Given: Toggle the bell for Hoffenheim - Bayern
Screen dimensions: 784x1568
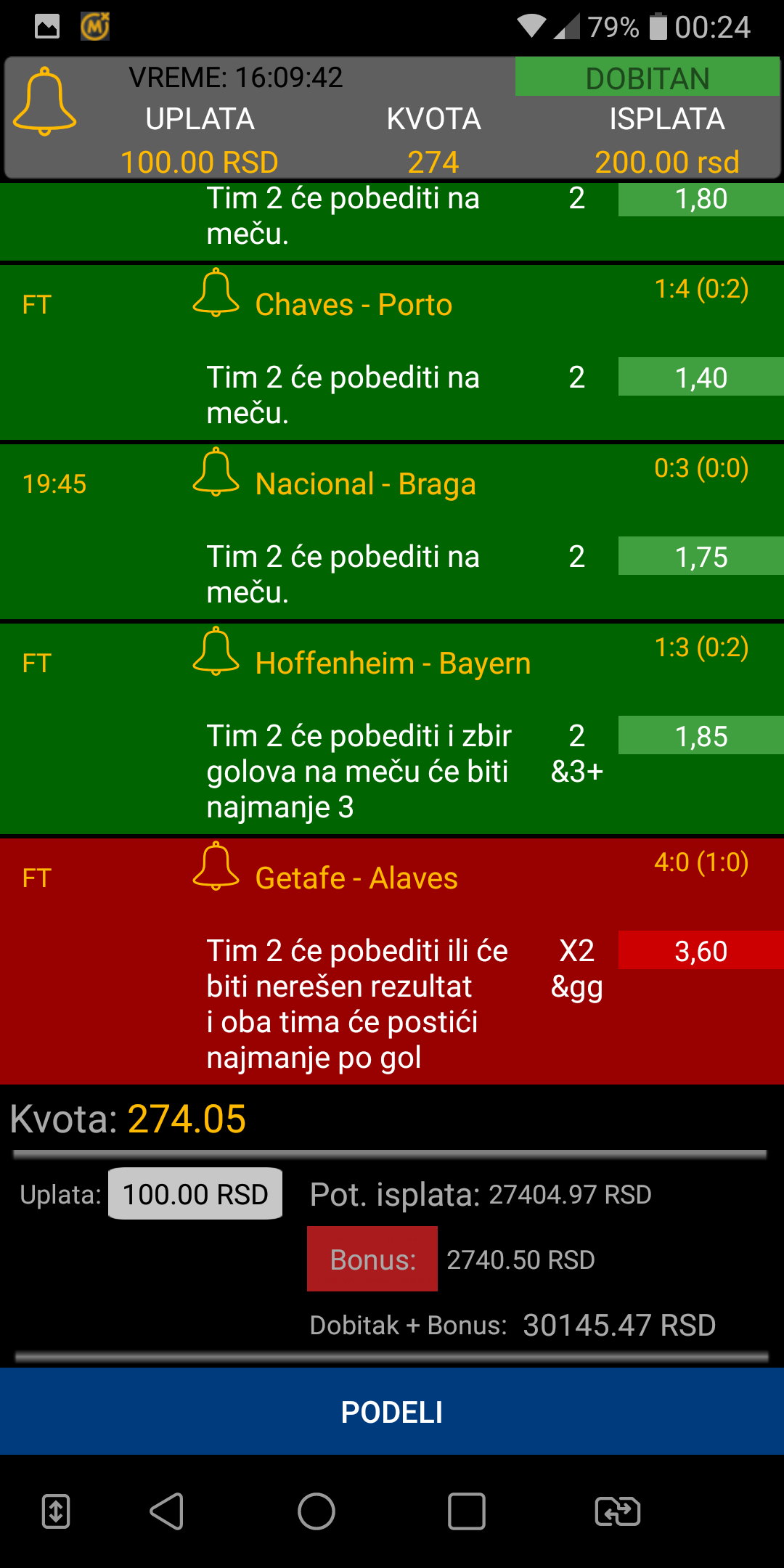Looking at the screenshot, I should pos(216,651).
